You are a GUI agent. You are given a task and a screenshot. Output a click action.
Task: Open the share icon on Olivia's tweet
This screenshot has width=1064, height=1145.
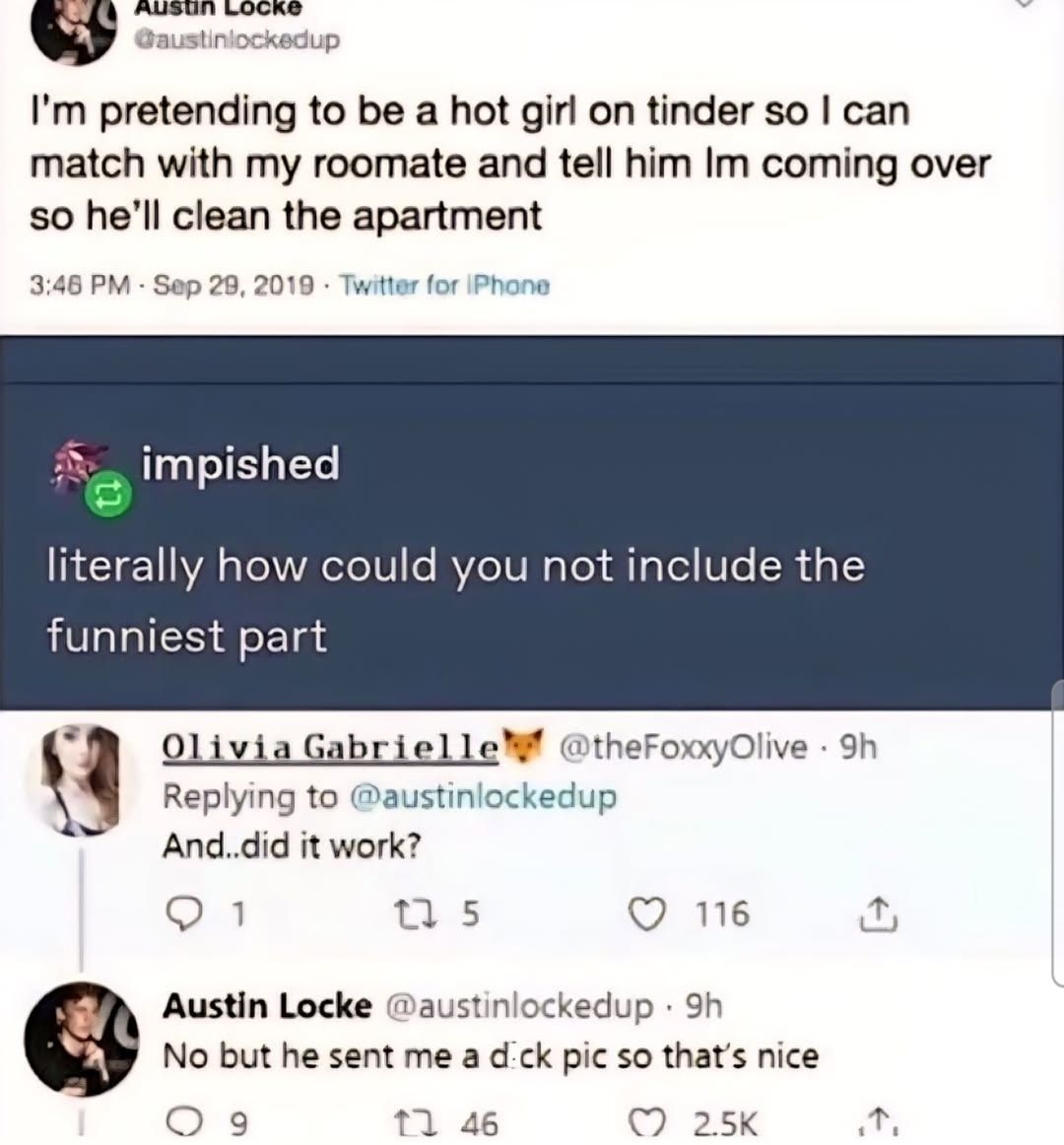(x=878, y=914)
